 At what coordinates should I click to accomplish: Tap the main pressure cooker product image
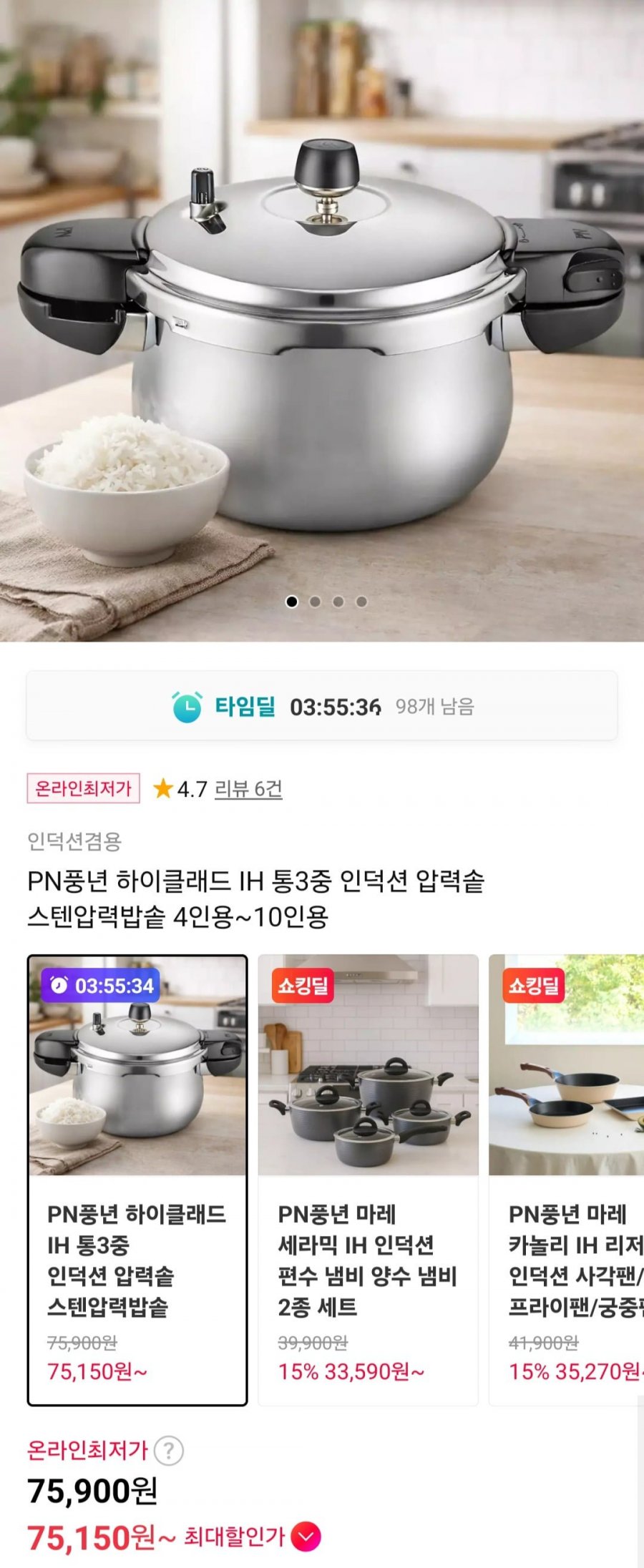tap(322, 322)
